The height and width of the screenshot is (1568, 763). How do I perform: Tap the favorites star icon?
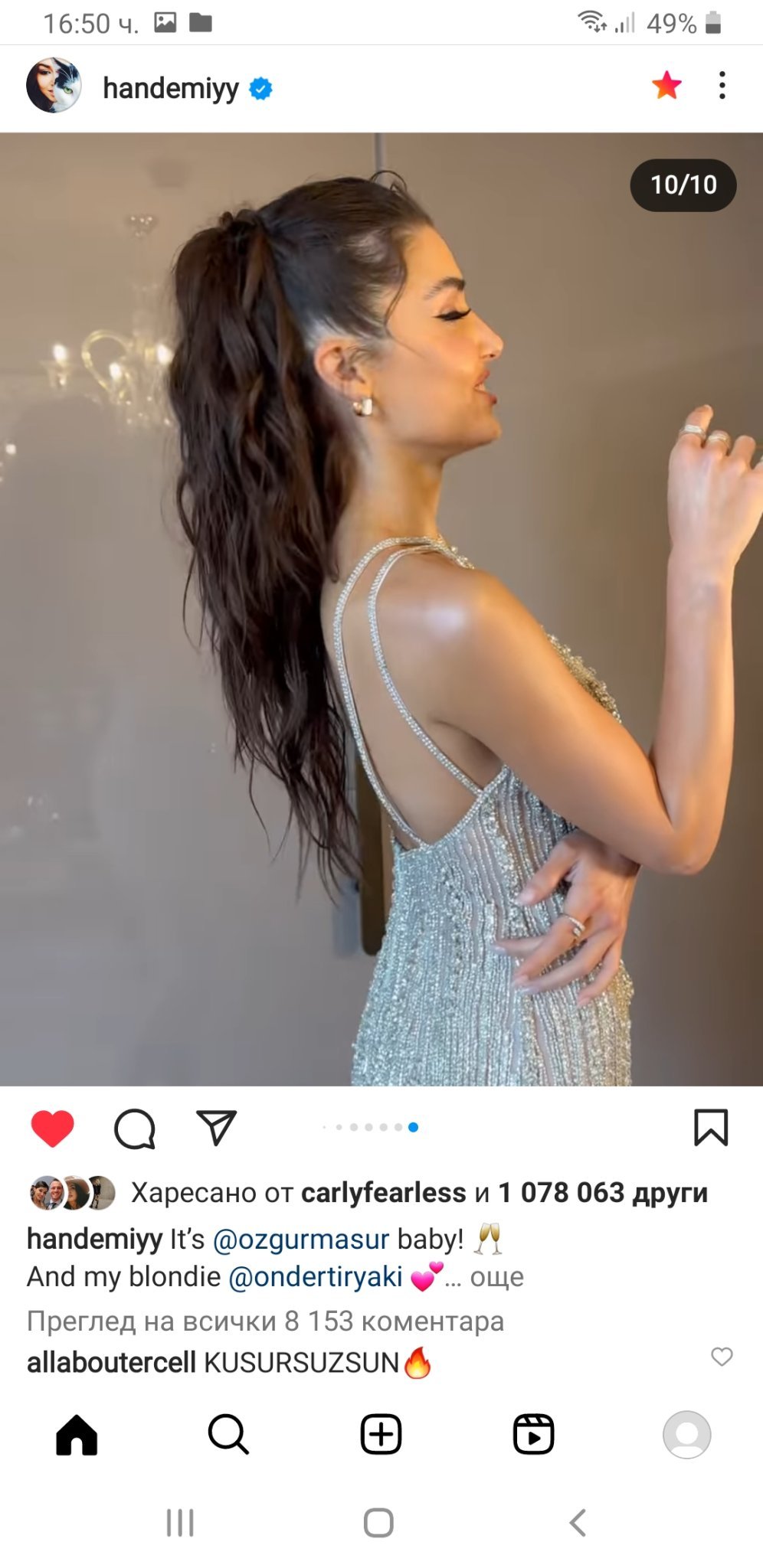[666, 86]
